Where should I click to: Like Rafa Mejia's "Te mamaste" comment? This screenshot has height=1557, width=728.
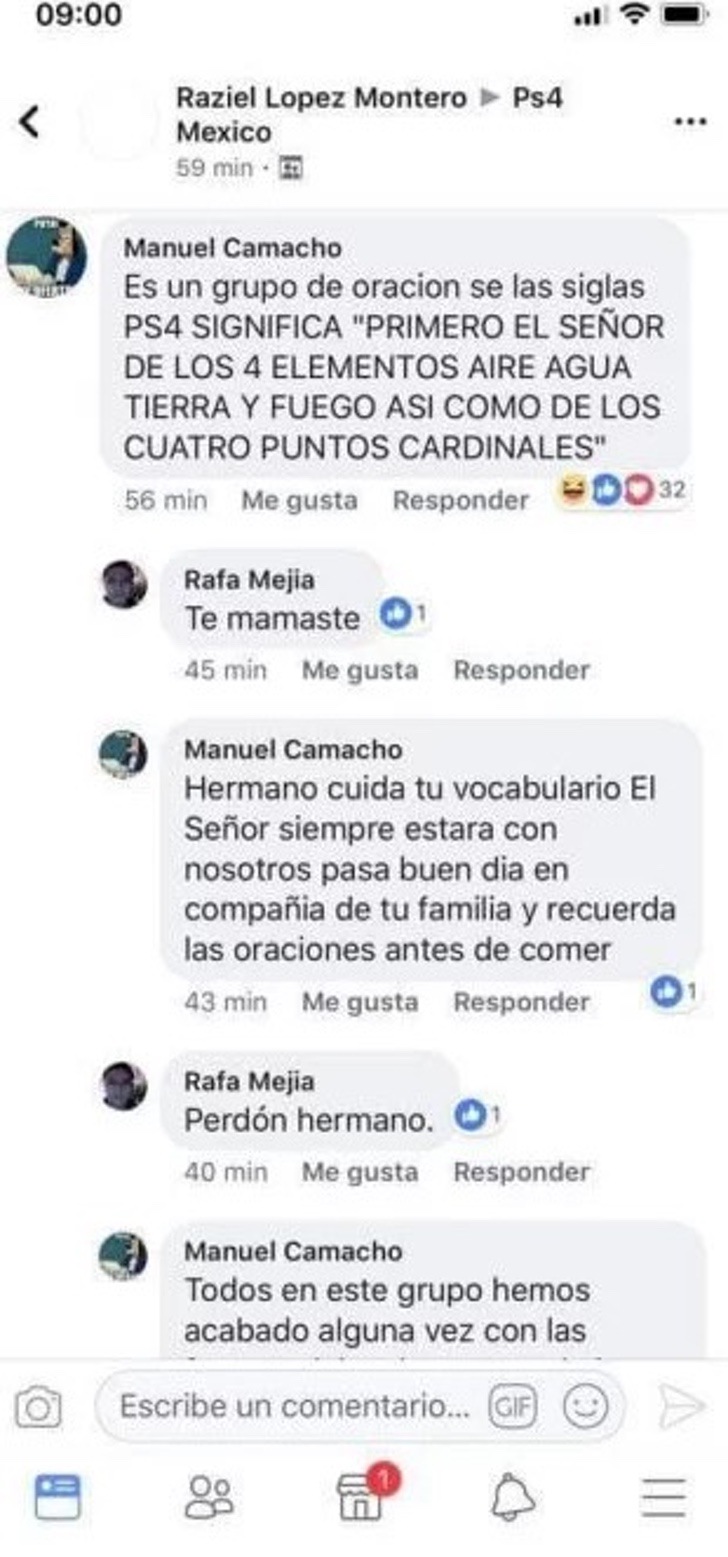pyautogui.click(x=360, y=669)
